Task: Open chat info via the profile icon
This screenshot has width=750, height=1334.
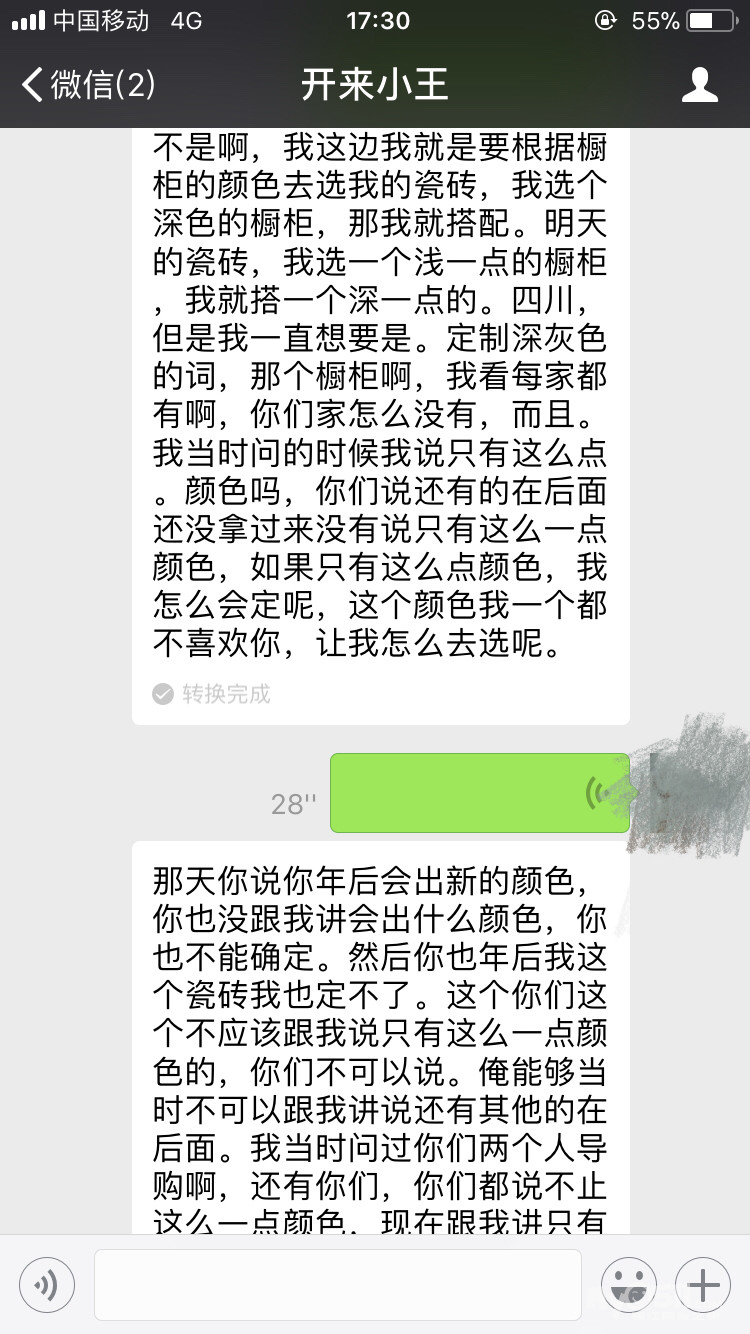Action: tap(699, 85)
